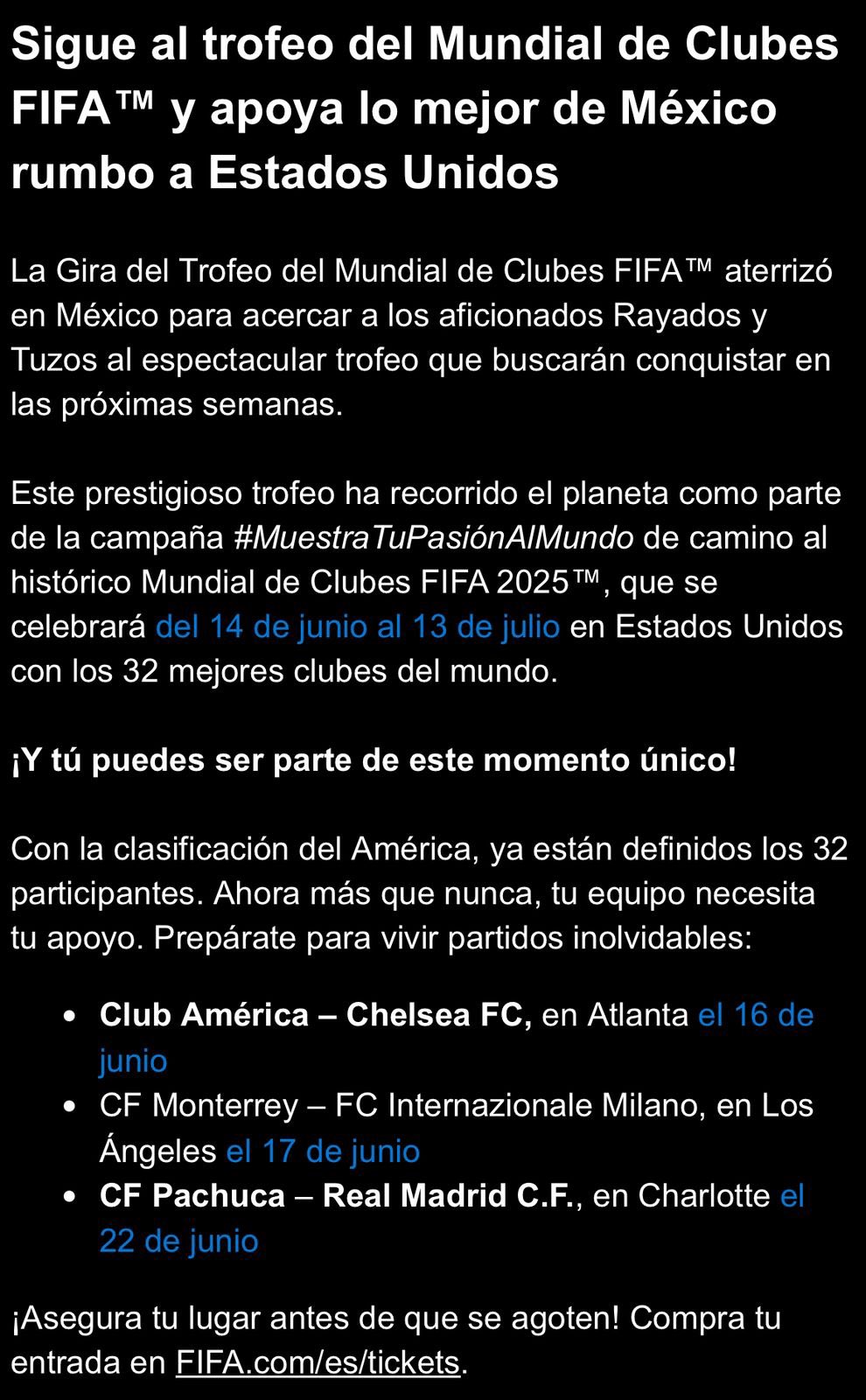Open the FIFA.com/es/tickets link
This screenshot has width=866, height=1400.
pos(318,1362)
